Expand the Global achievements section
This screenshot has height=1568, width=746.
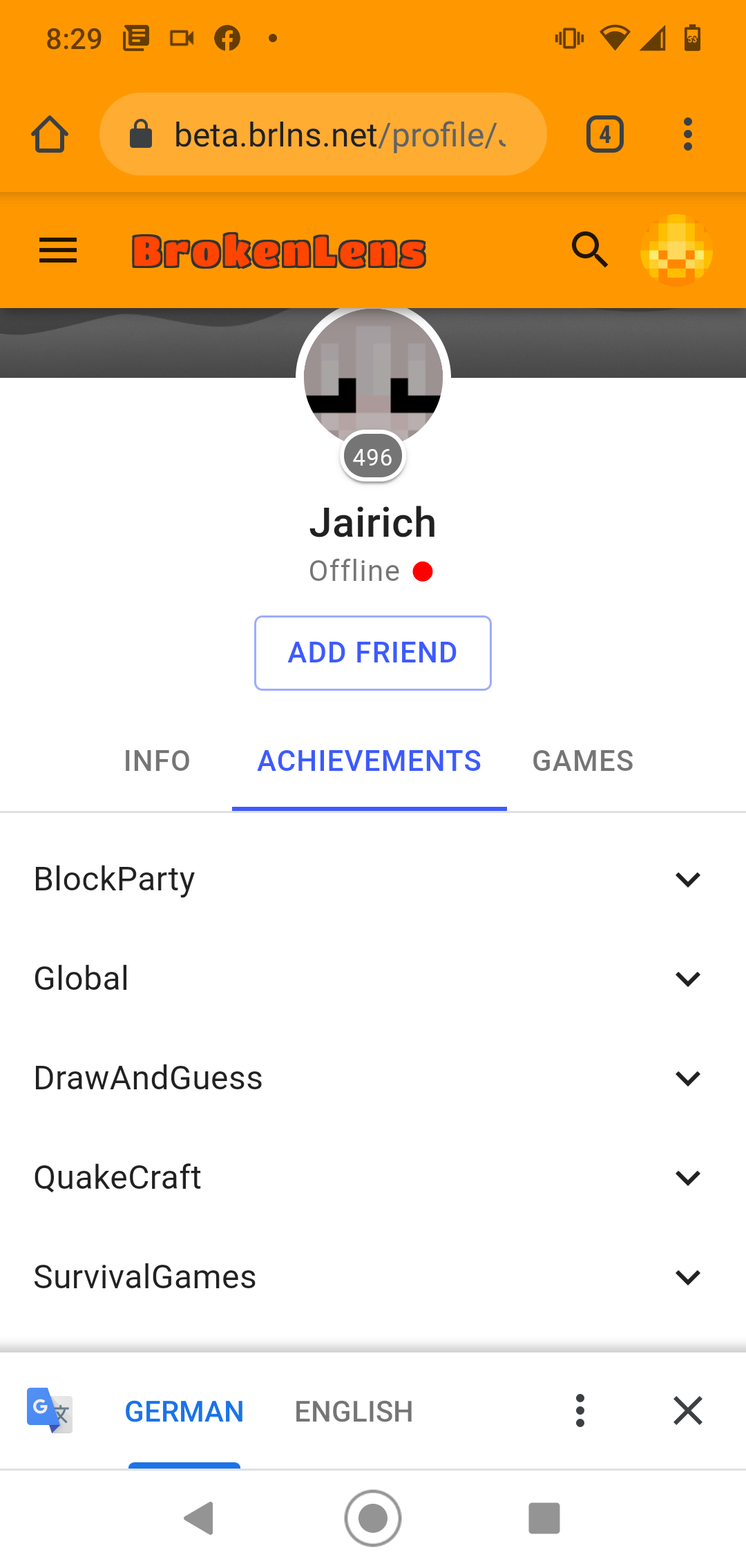click(373, 979)
